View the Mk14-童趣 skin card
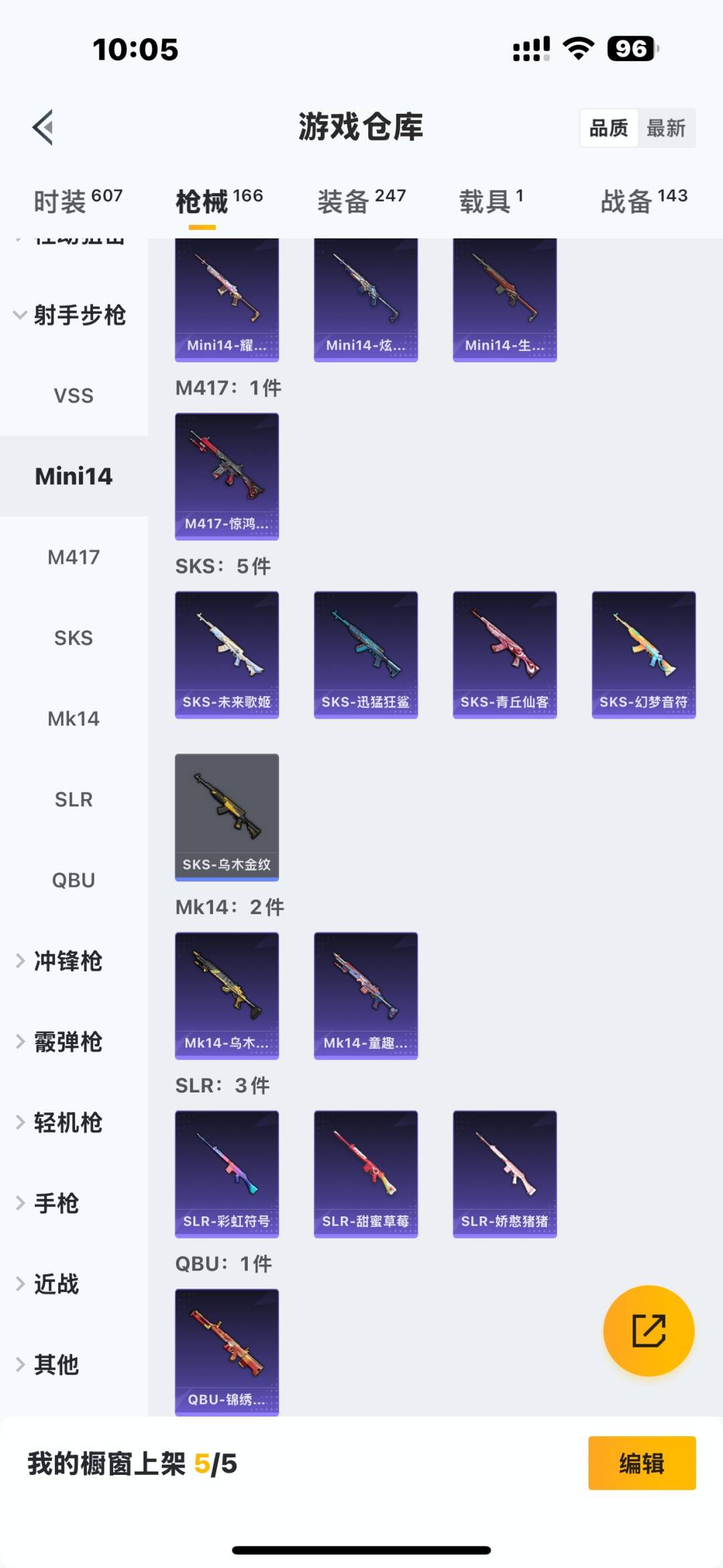 tap(366, 995)
